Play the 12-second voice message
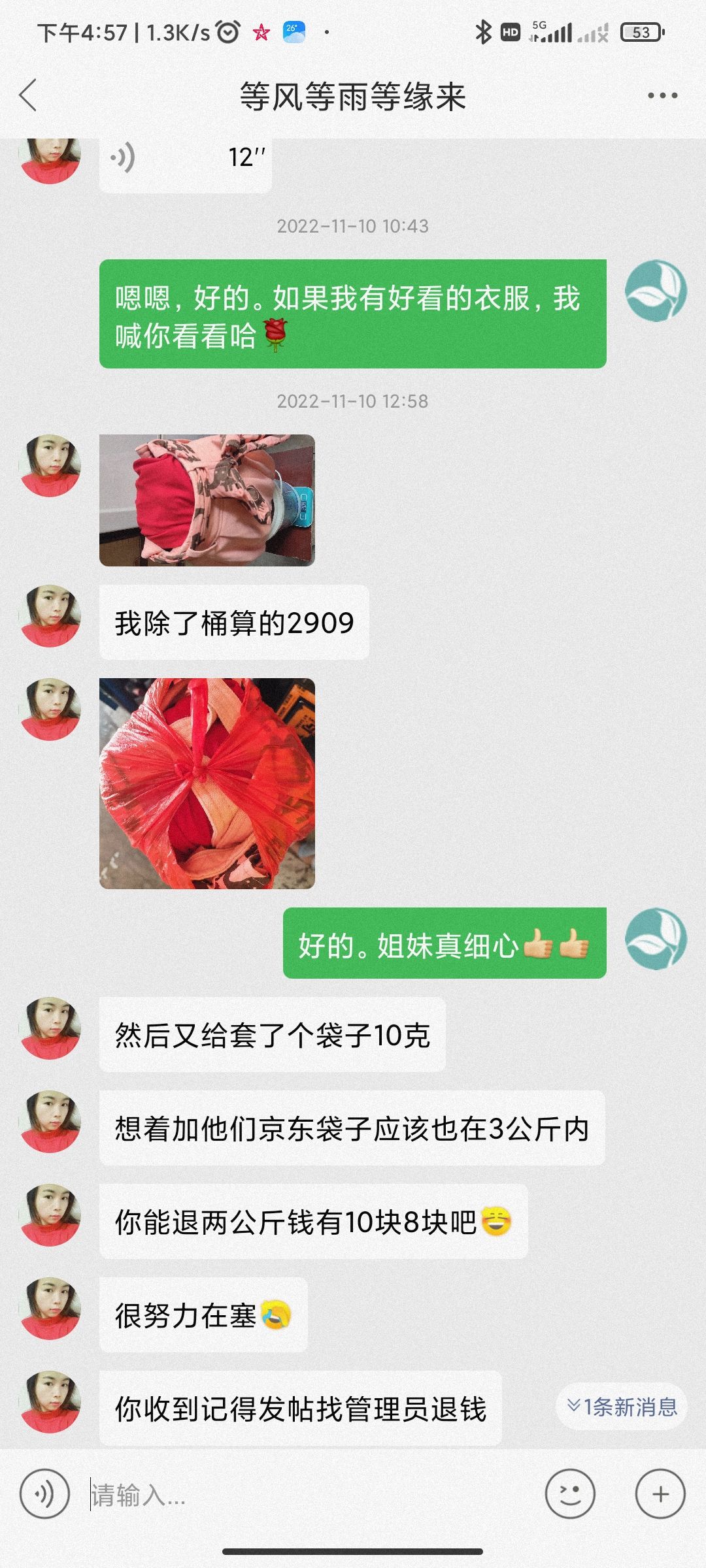The image size is (706, 1568). pos(185,161)
